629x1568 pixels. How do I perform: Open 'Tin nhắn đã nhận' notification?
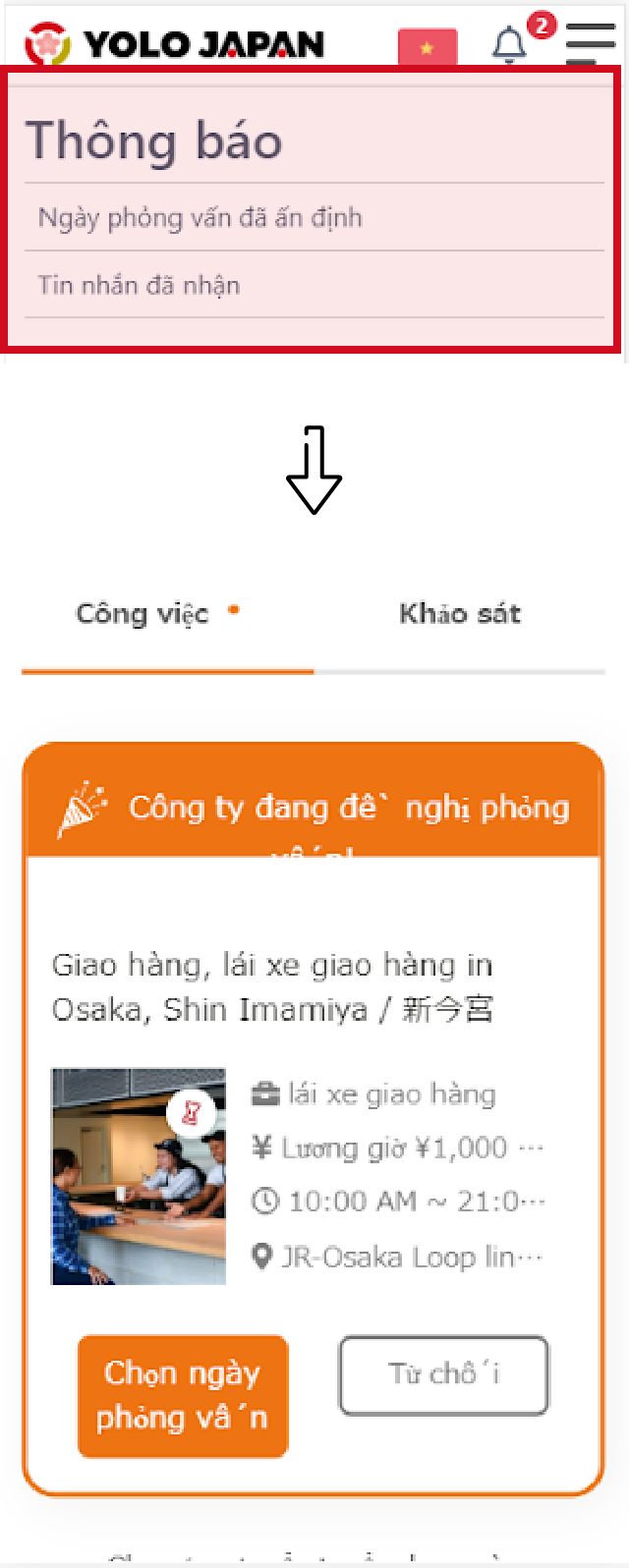coord(139,285)
